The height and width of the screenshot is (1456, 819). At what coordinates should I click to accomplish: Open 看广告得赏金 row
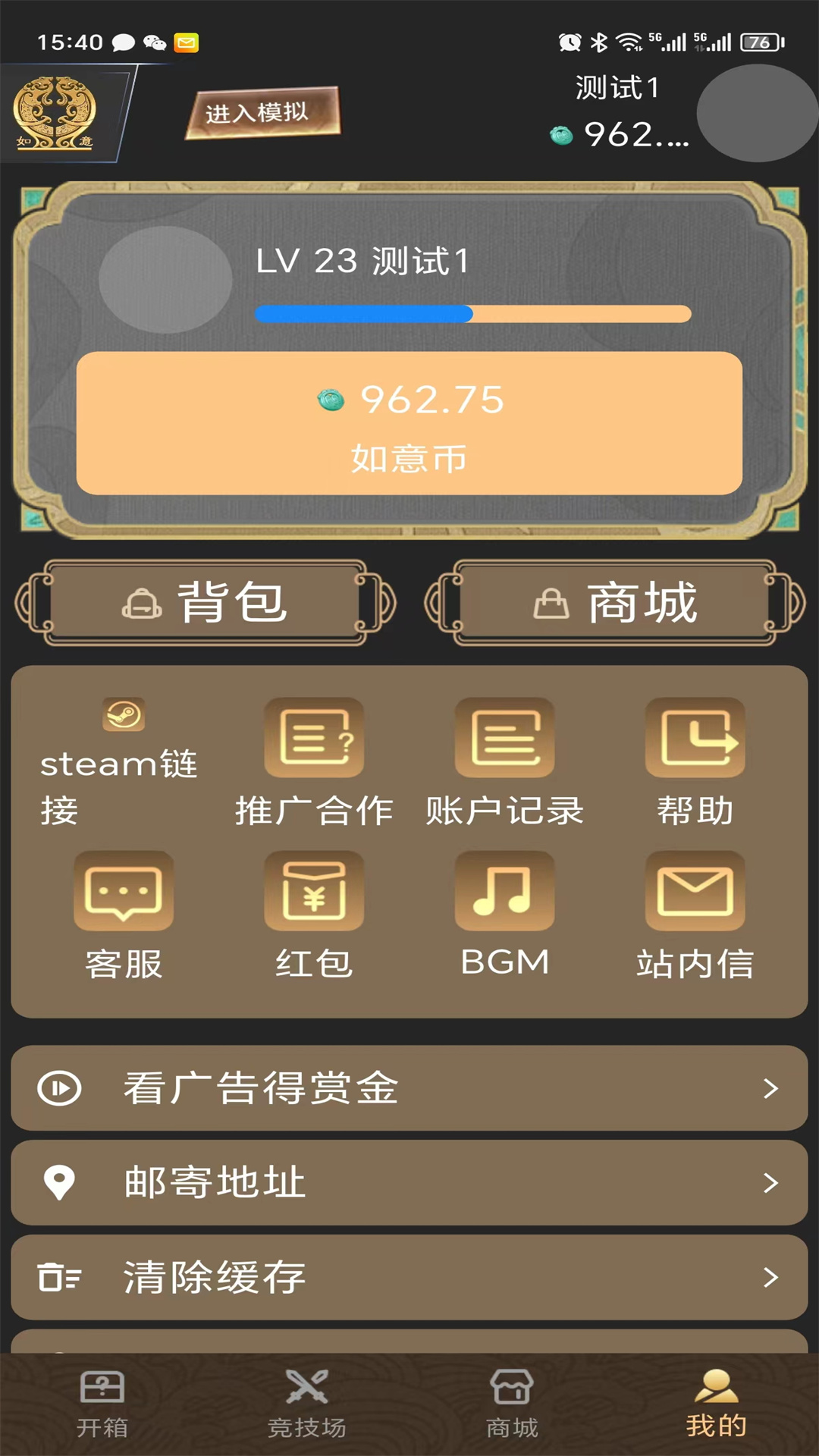tap(409, 1088)
